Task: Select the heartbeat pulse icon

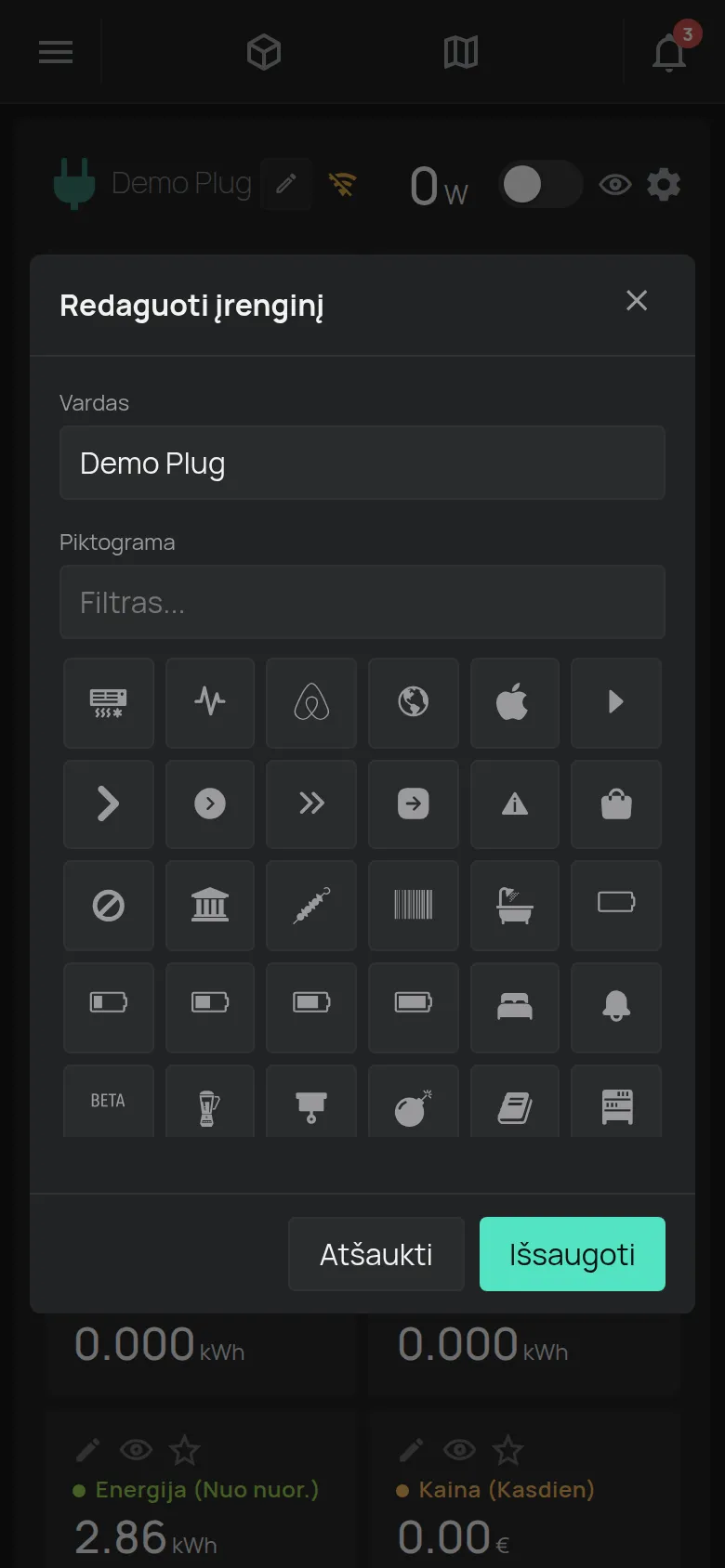Action: click(x=210, y=702)
